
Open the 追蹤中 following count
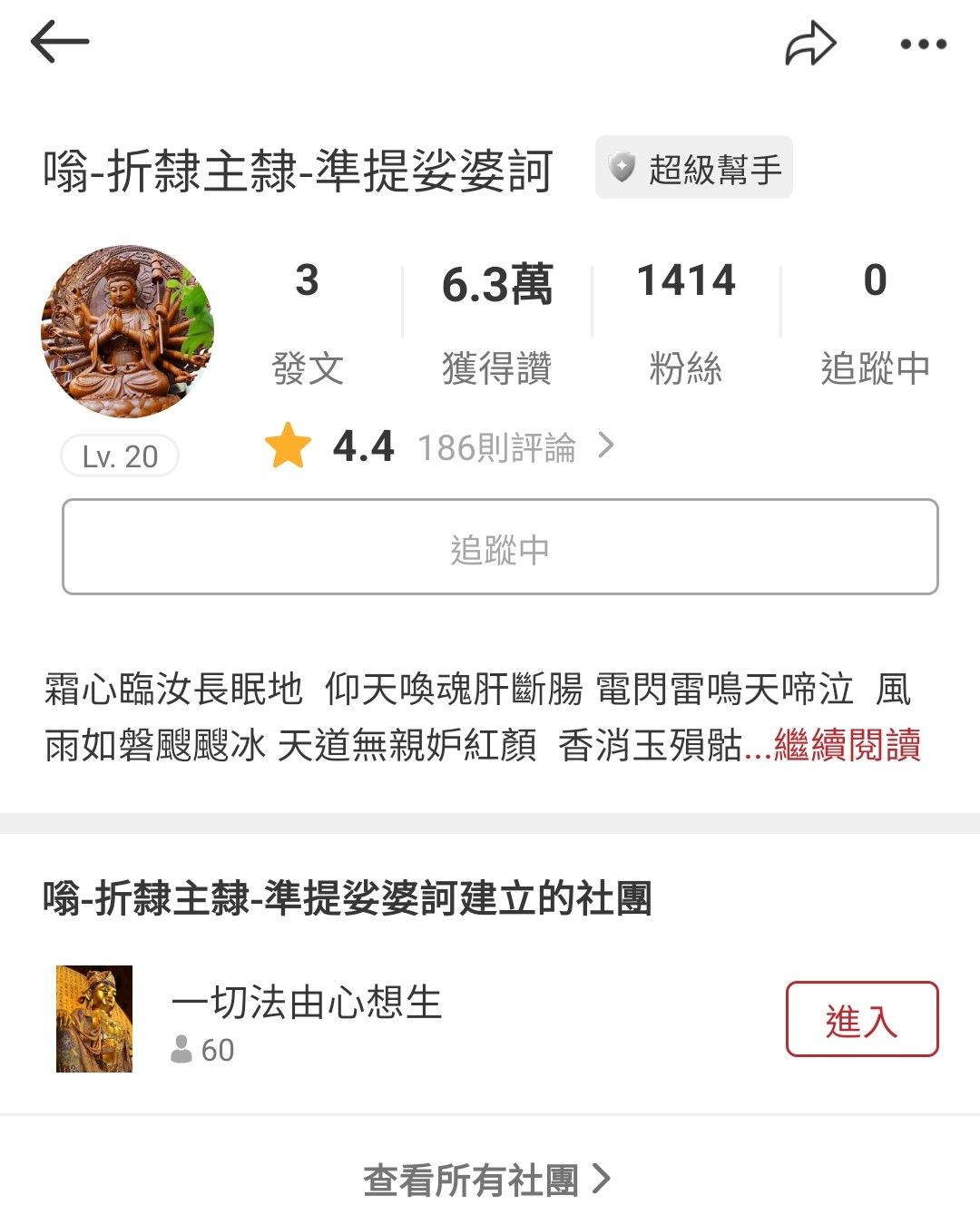pyautogui.click(x=875, y=322)
